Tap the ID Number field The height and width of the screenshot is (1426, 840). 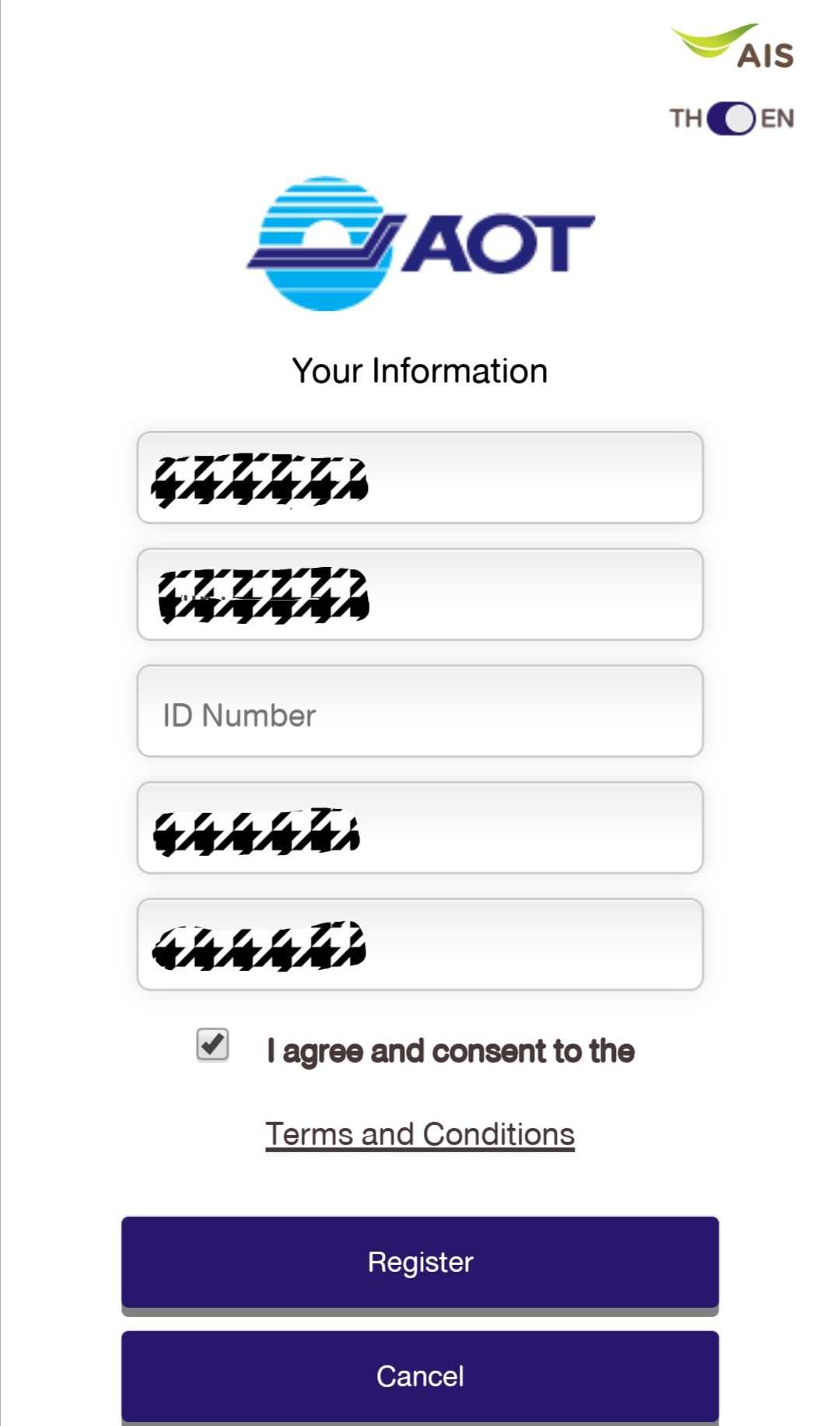click(x=420, y=711)
